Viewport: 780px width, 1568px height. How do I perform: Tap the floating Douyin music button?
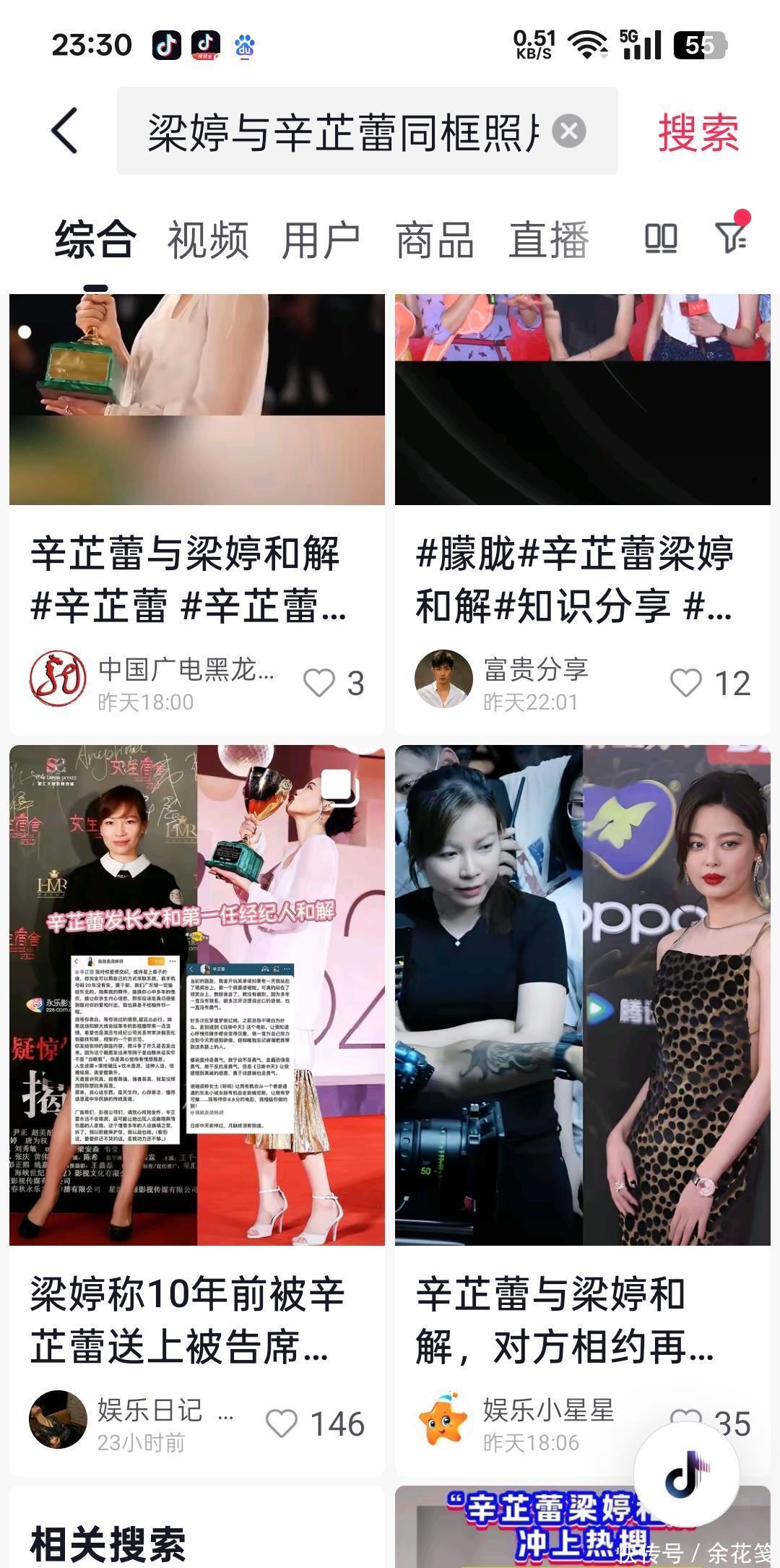[687, 1474]
